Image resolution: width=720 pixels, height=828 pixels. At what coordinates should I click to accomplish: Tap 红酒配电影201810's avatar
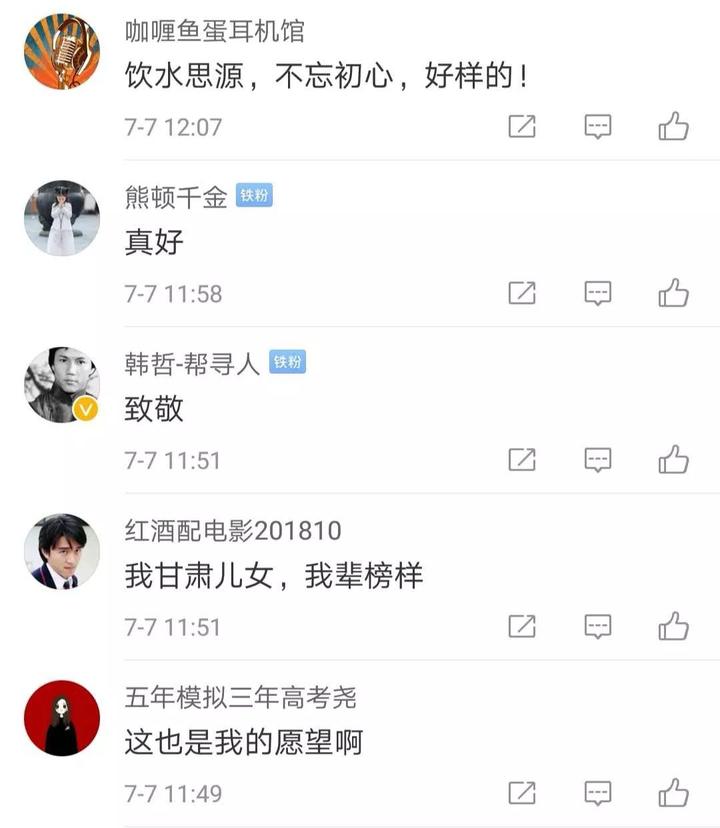[62, 551]
